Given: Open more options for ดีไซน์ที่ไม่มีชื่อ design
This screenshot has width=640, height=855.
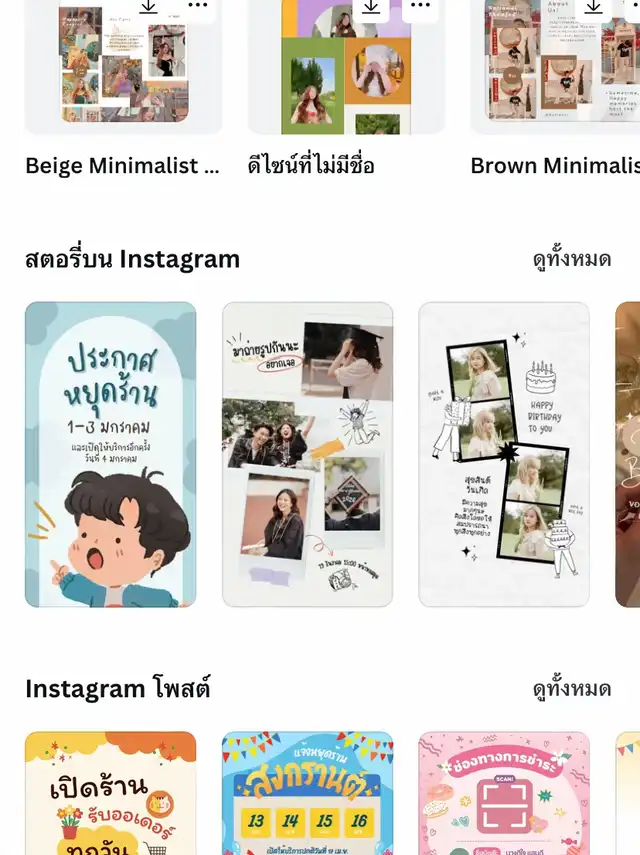Looking at the screenshot, I should pos(420,6).
